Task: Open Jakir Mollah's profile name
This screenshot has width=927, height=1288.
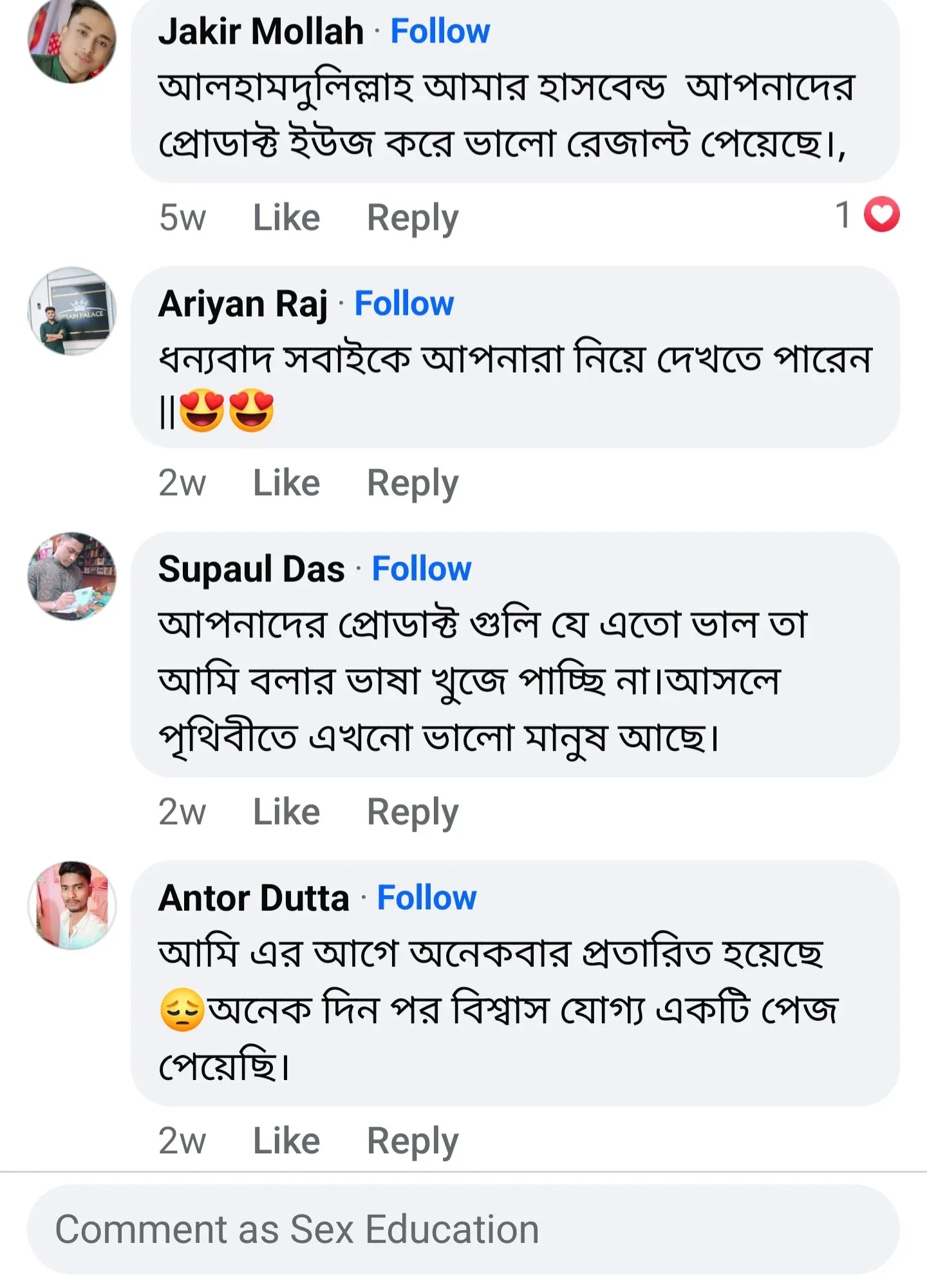Action: tap(260, 29)
